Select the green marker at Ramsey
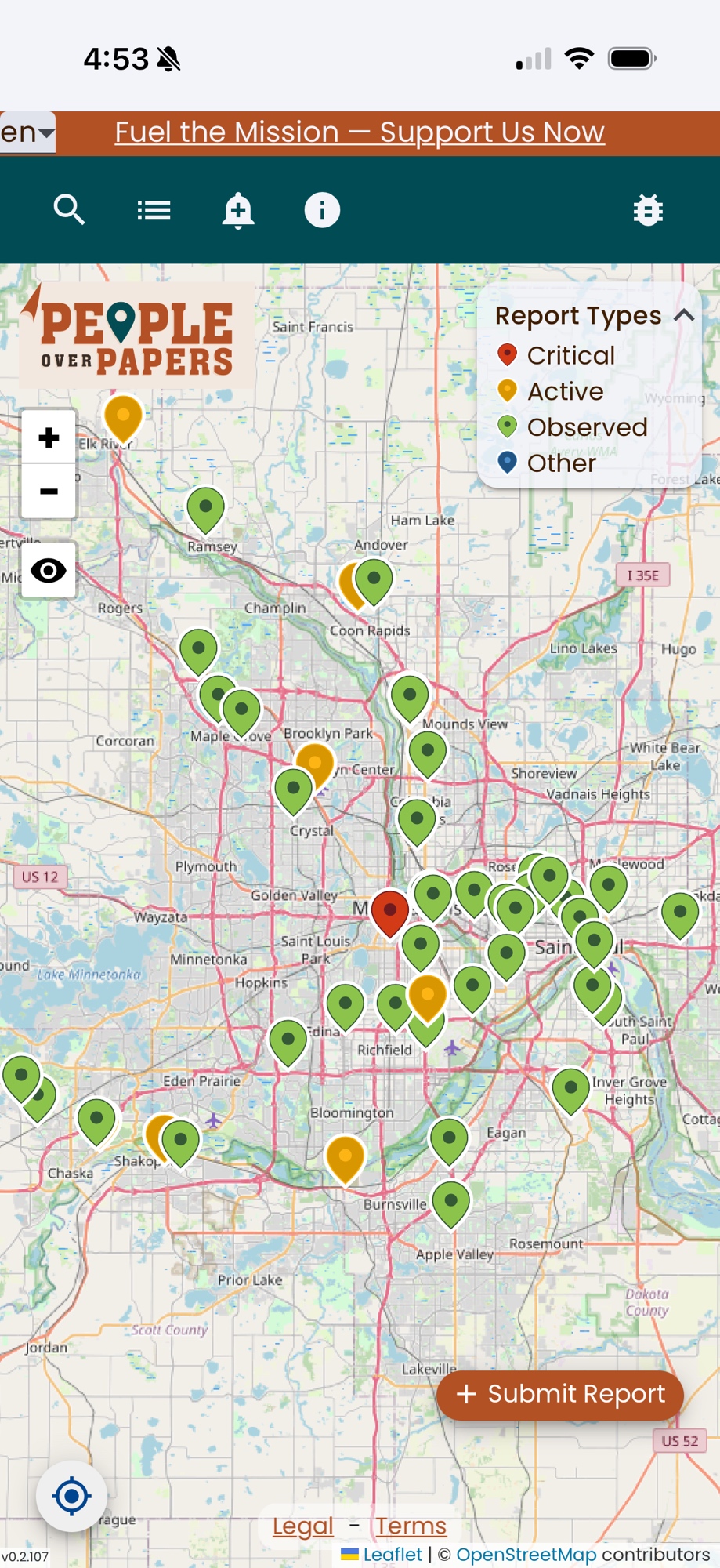This screenshot has width=720, height=1568. pos(206,508)
